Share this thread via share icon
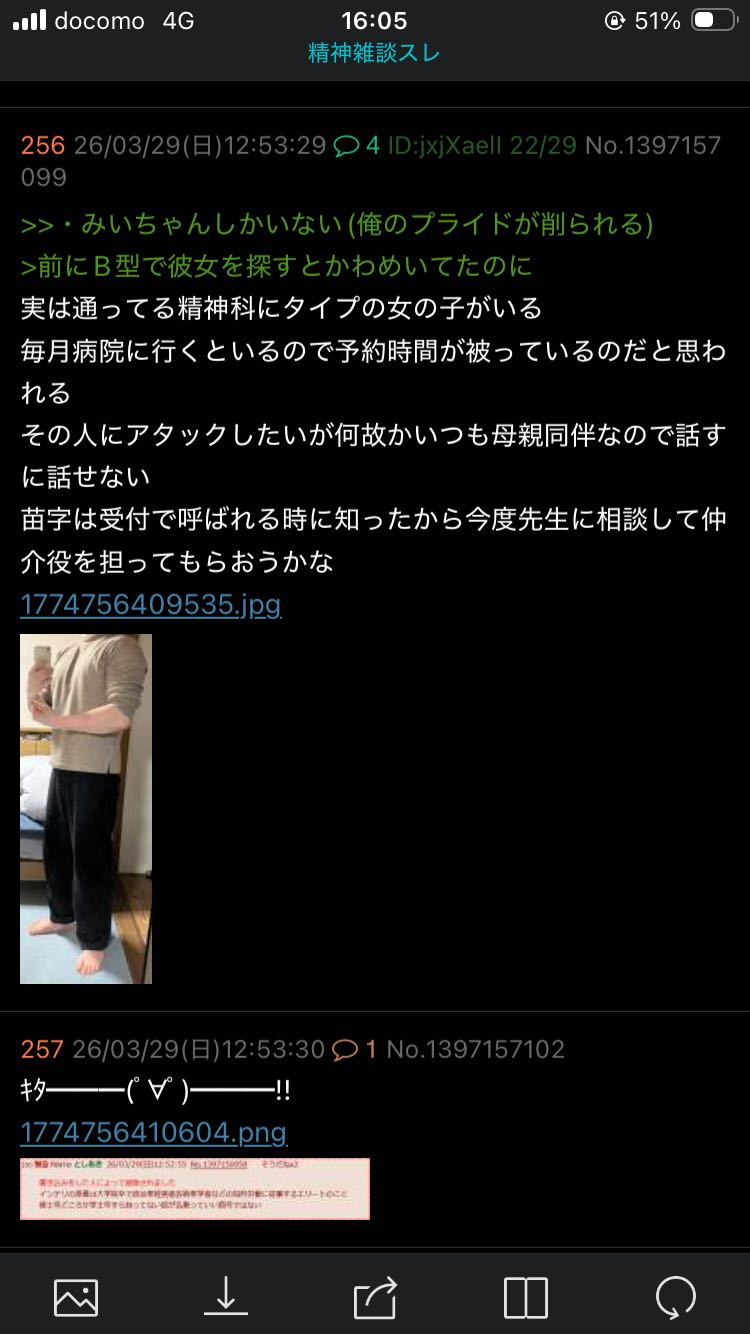This screenshot has width=750, height=1334. (x=376, y=1297)
